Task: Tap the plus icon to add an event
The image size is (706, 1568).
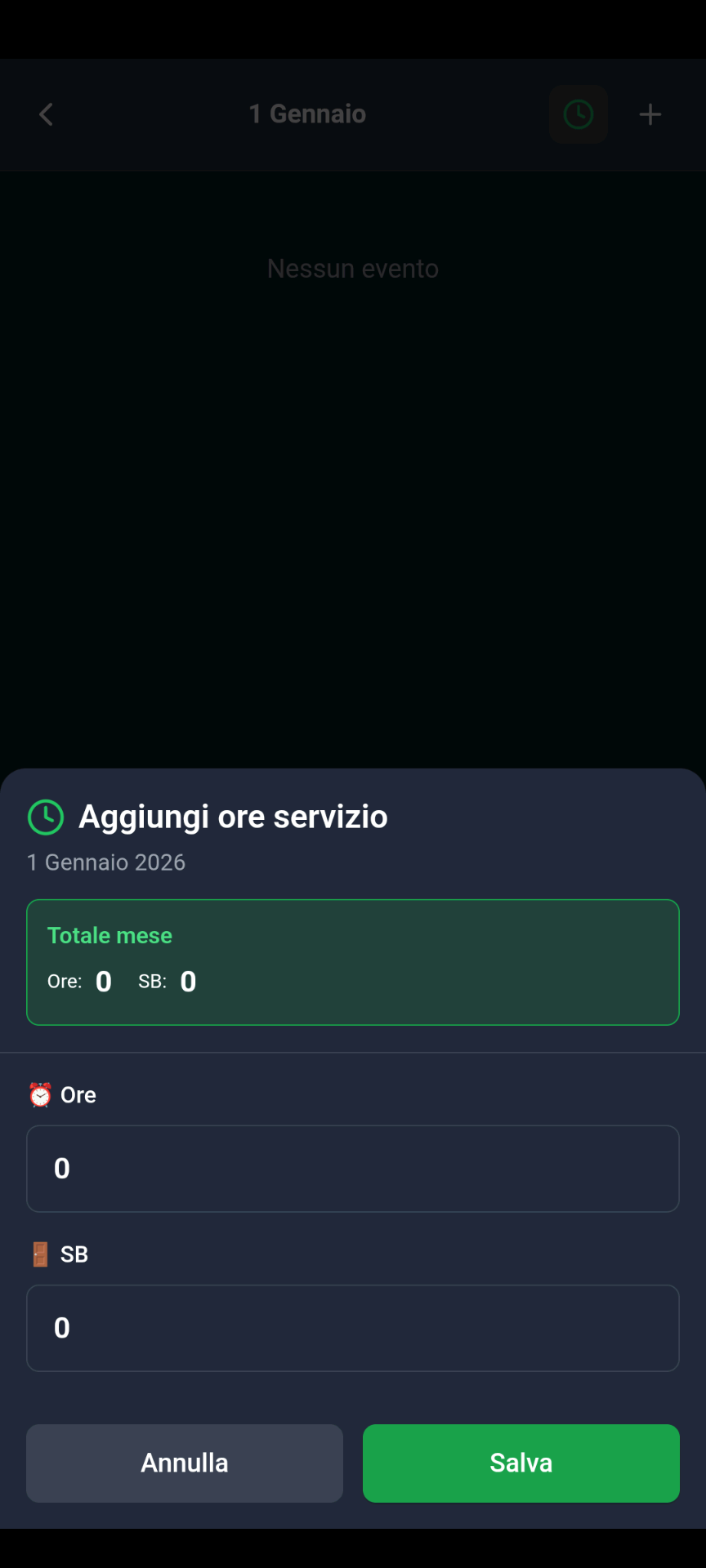Action: (x=650, y=114)
